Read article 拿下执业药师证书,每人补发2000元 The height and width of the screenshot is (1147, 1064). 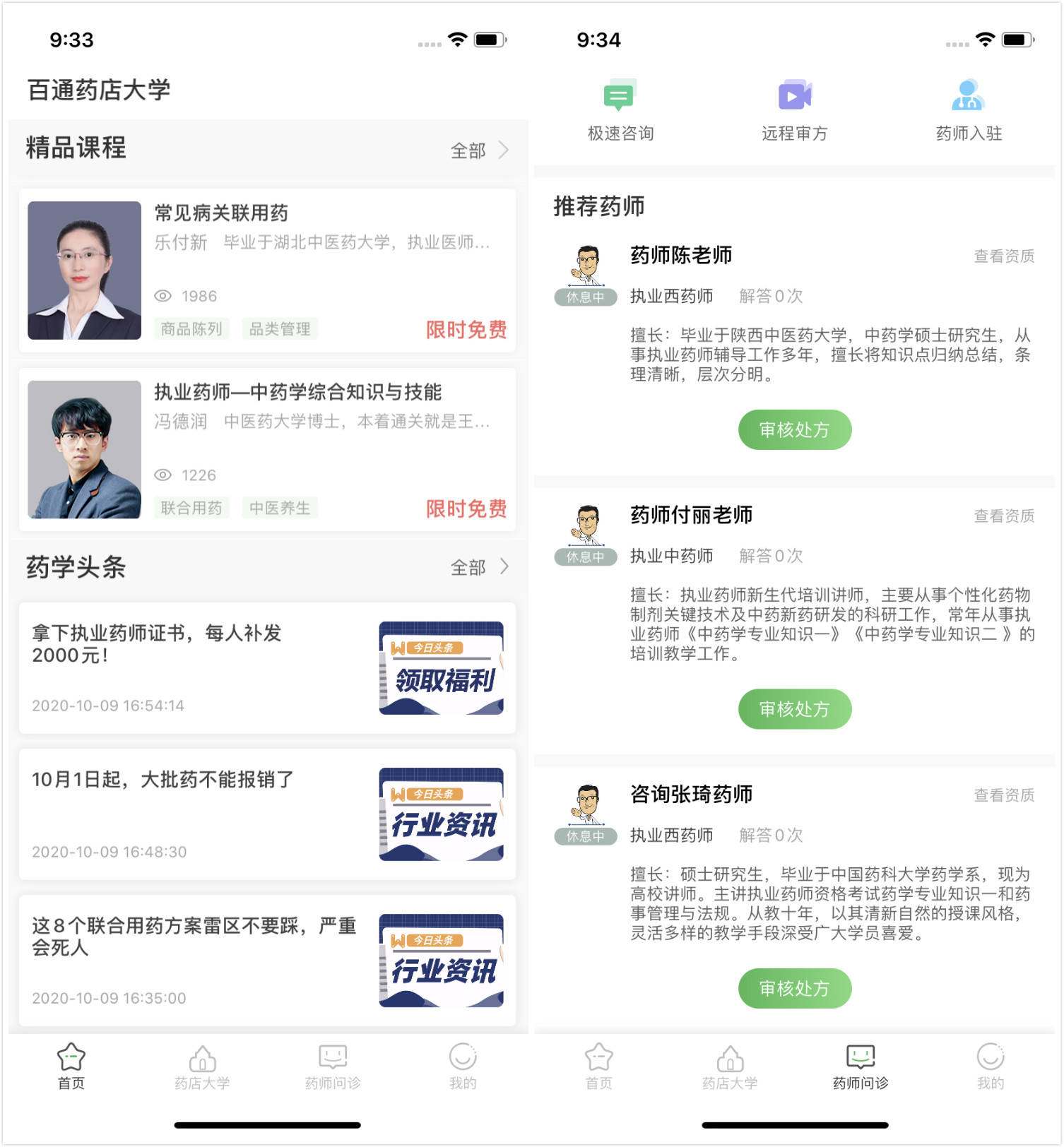267,667
